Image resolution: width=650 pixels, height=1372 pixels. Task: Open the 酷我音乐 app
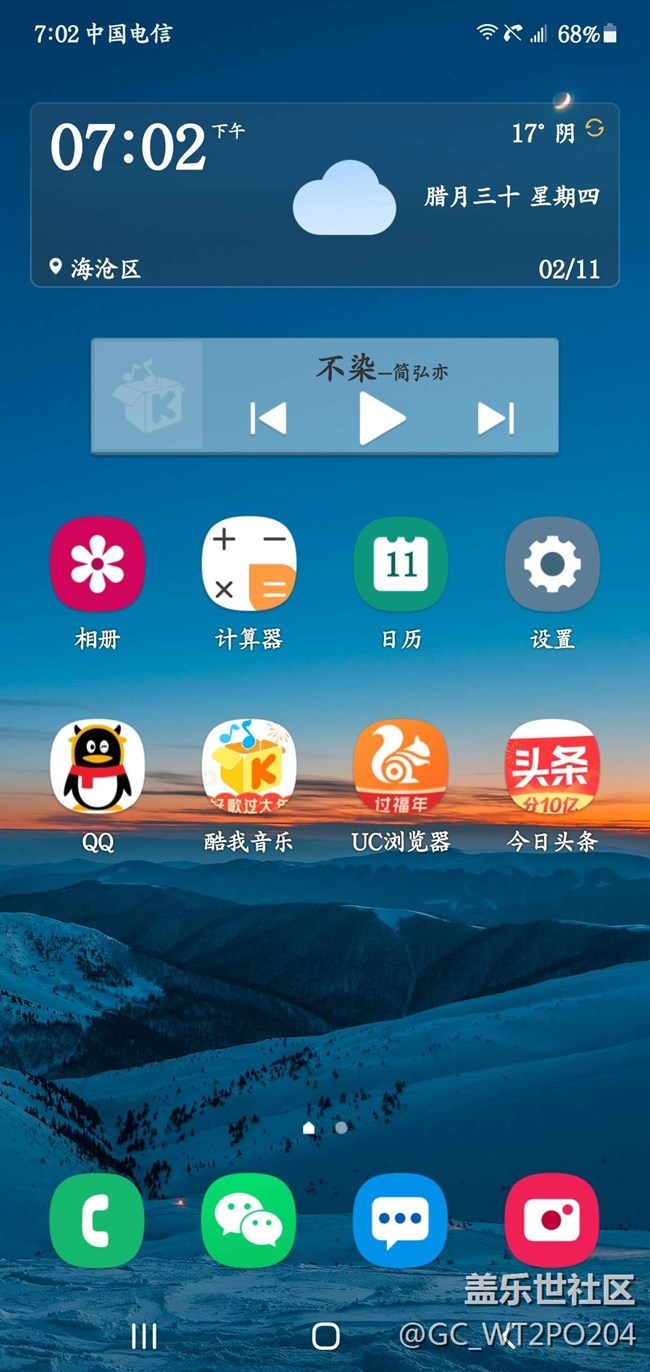pos(249,767)
